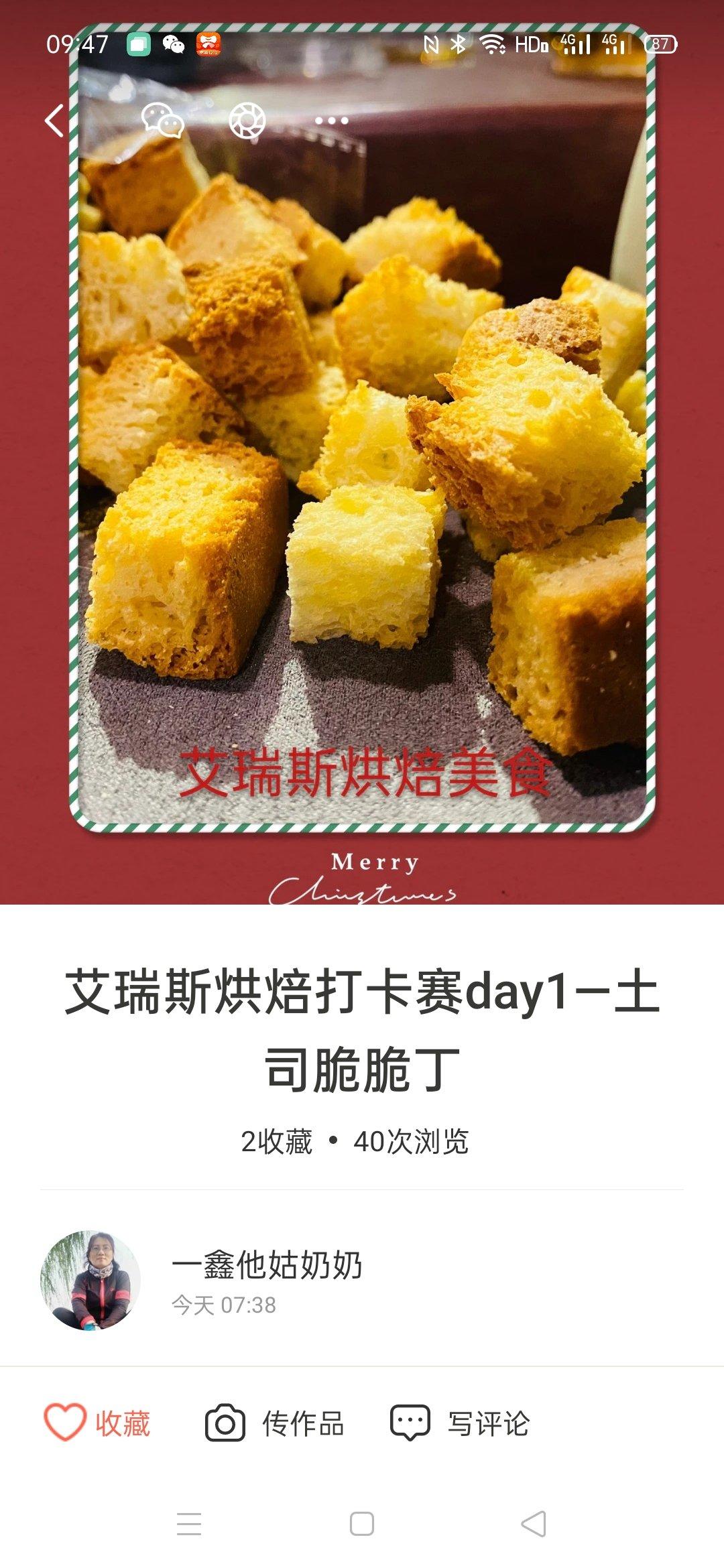Open the system recent apps menu

click(x=189, y=1524)
